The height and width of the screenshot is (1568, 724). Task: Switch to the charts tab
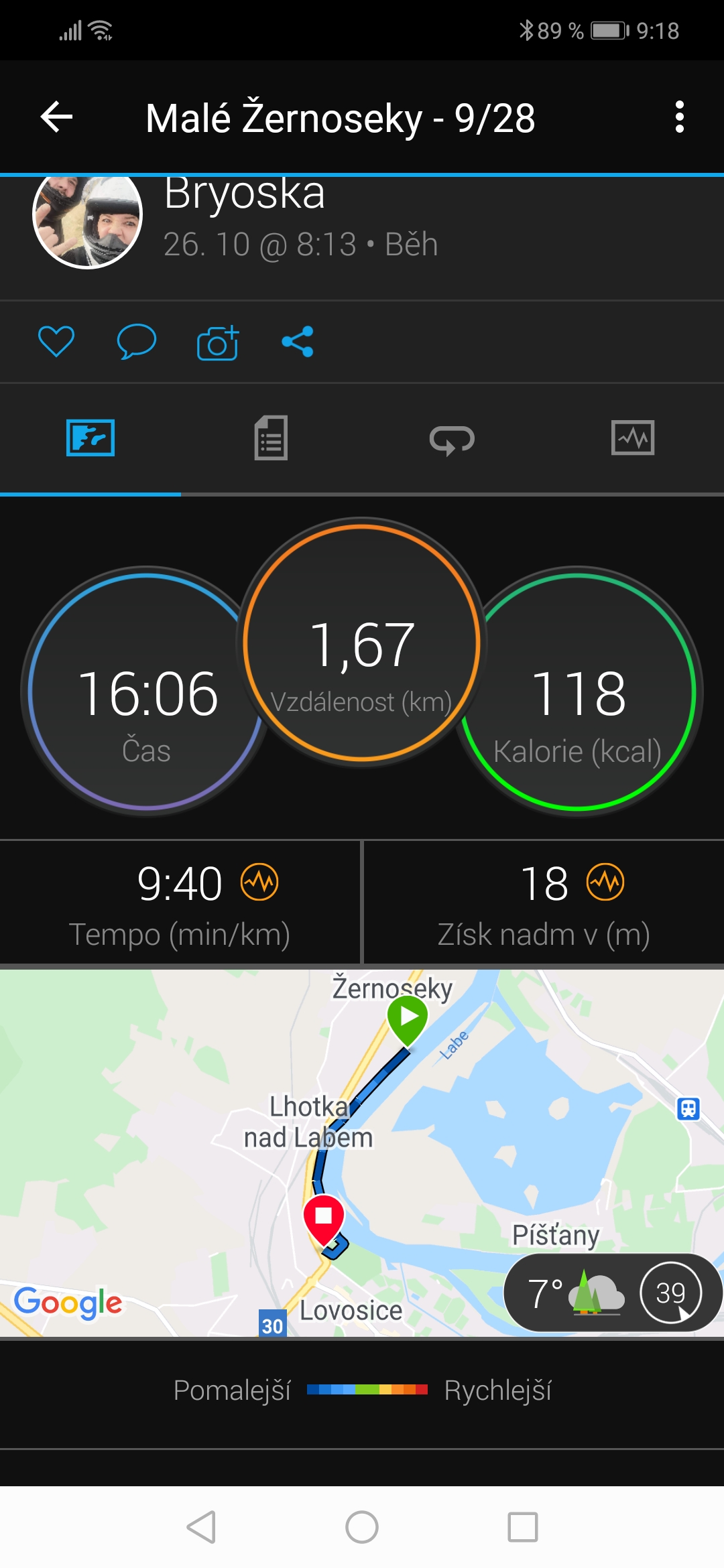[x=633, y=438]
